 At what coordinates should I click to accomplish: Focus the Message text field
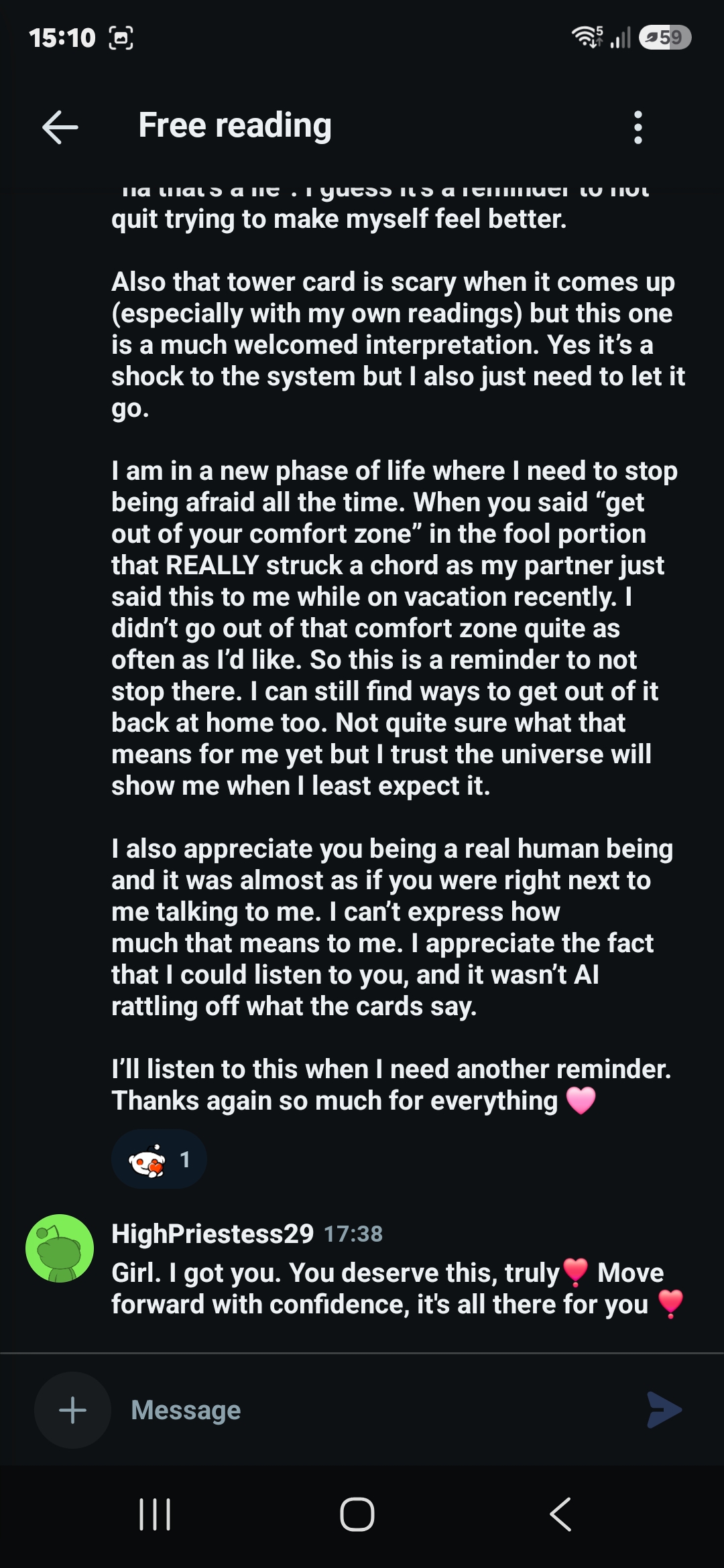(375, 1410)
